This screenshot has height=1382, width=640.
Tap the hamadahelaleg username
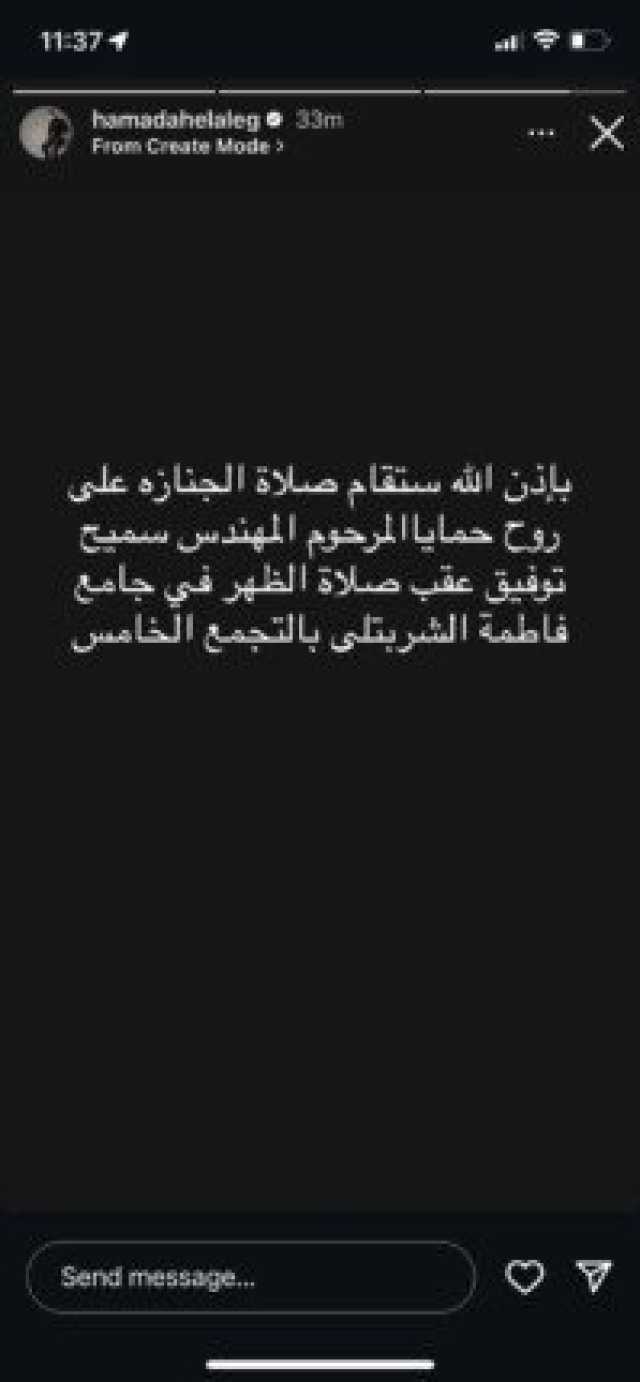175,120
